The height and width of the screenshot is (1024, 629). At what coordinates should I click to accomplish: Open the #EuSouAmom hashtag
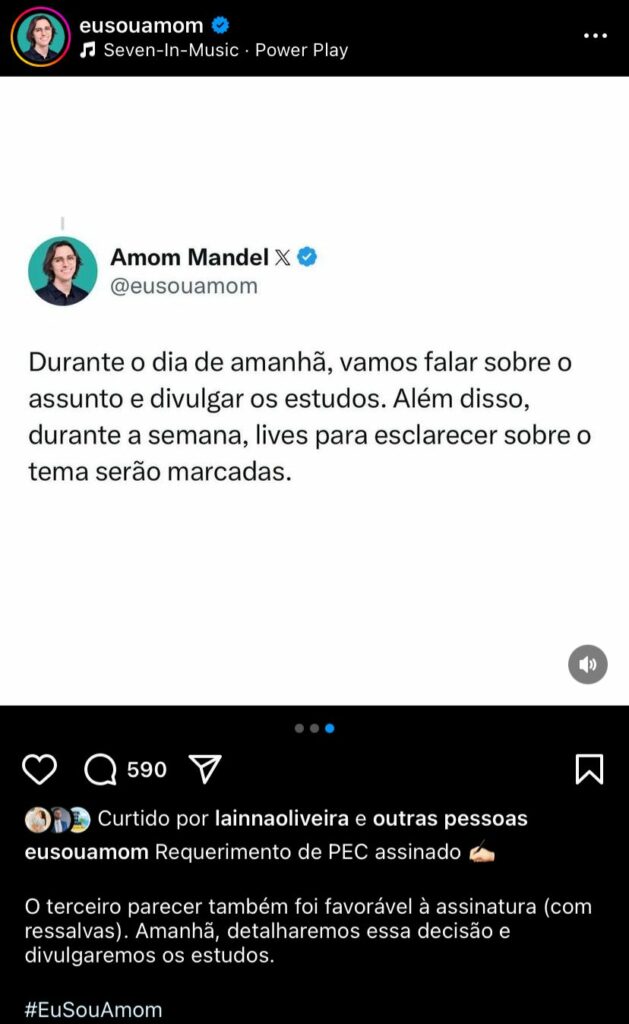tap(93, 1009)
